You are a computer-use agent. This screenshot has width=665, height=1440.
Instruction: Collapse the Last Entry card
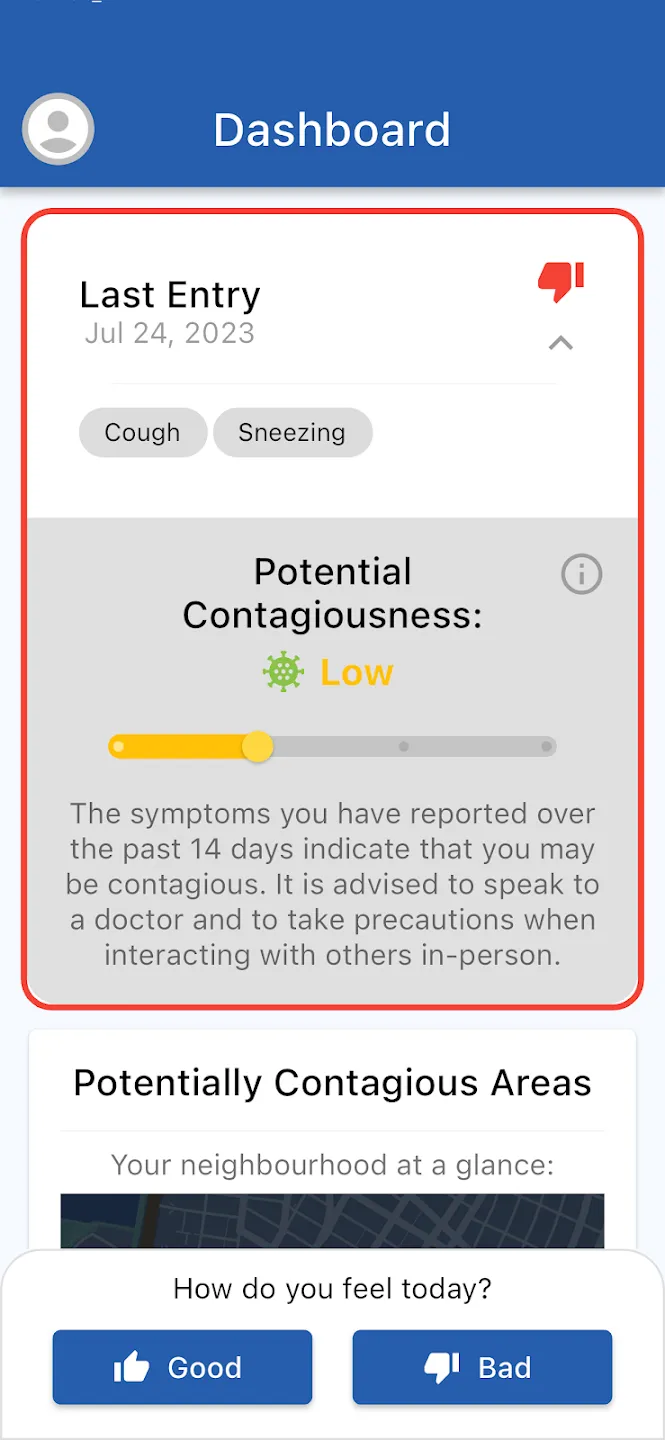[561, 343]
